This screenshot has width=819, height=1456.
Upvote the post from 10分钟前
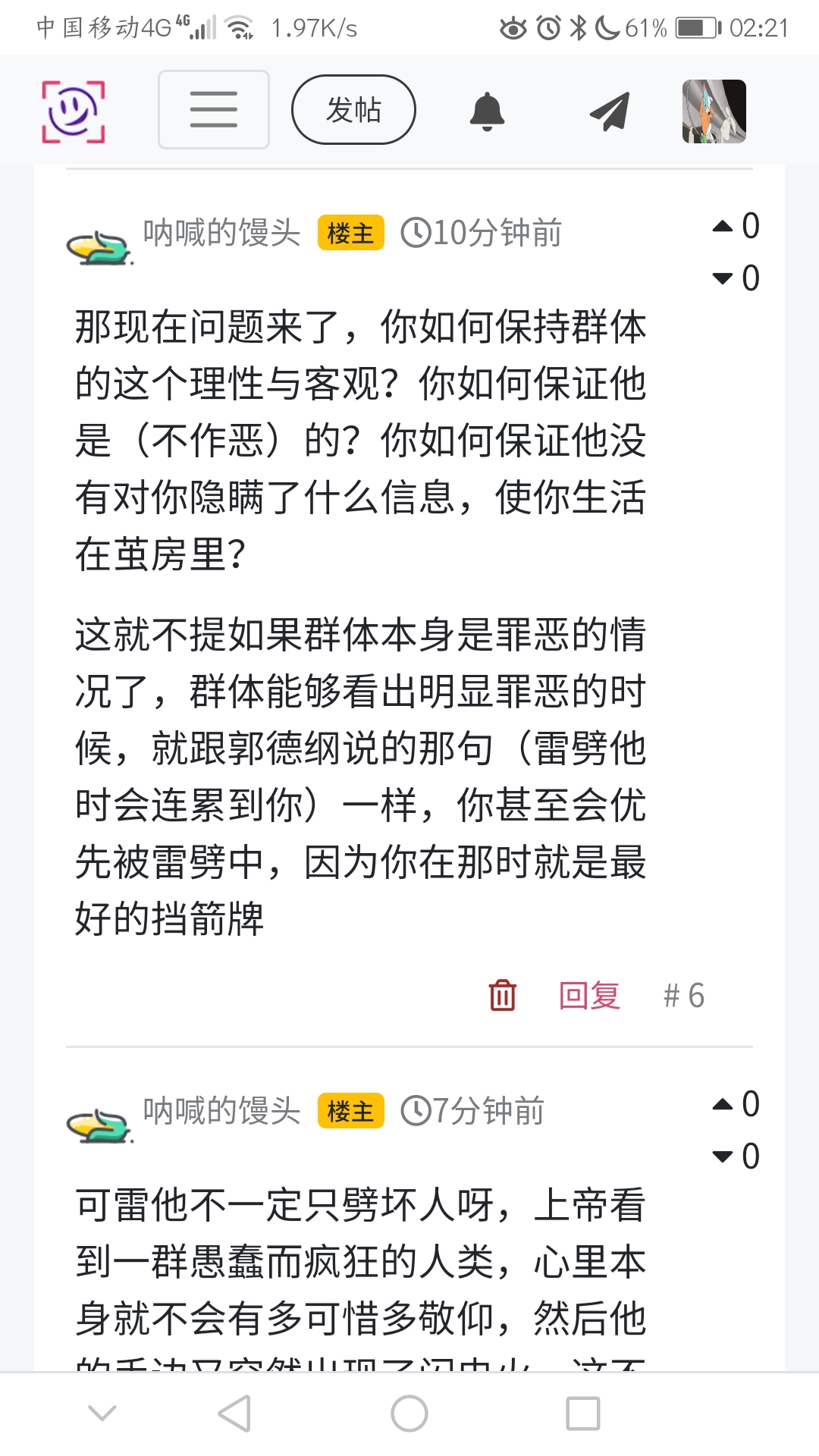point(723,226)
